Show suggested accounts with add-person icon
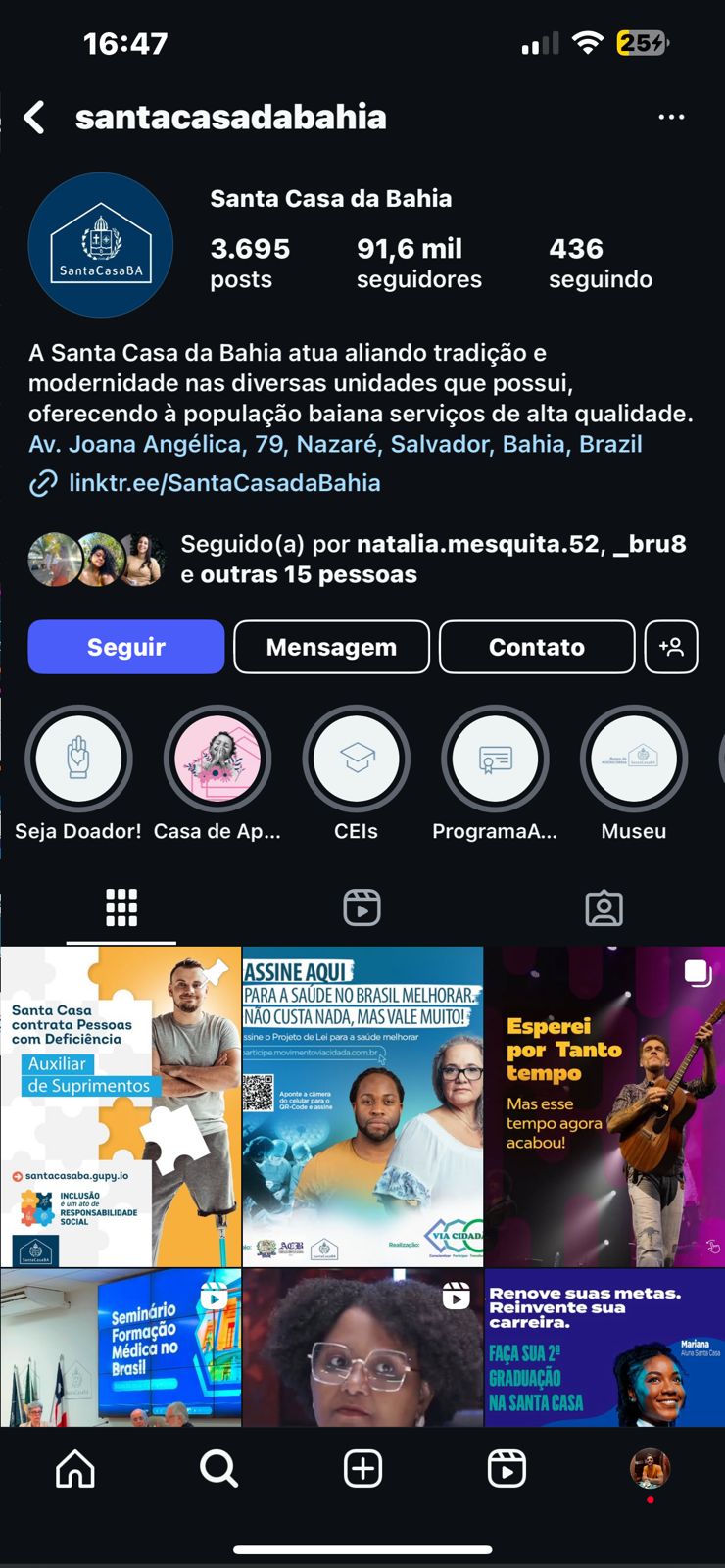The height and width of the screenshot is (1568, 725). coord(671,647)
